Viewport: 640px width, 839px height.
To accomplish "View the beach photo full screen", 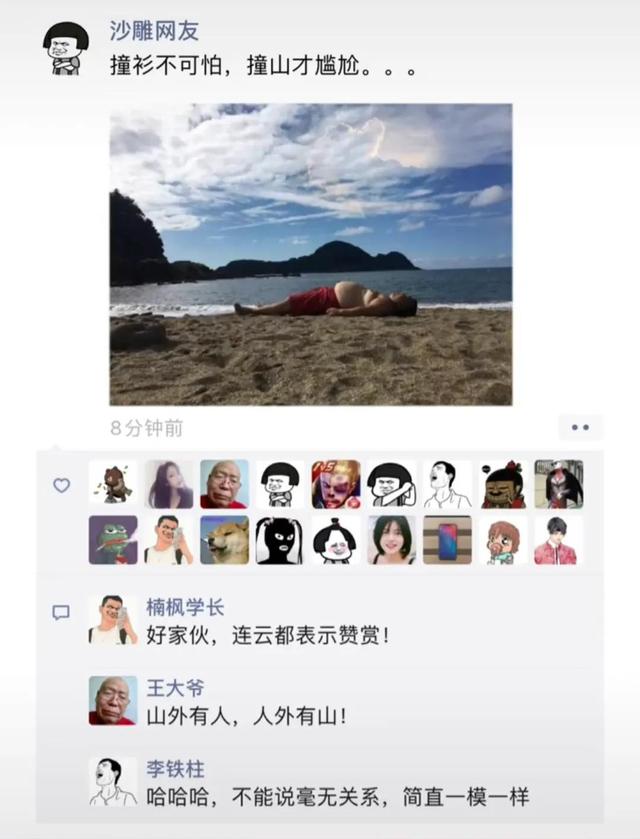I will click(x=310, y=254).
